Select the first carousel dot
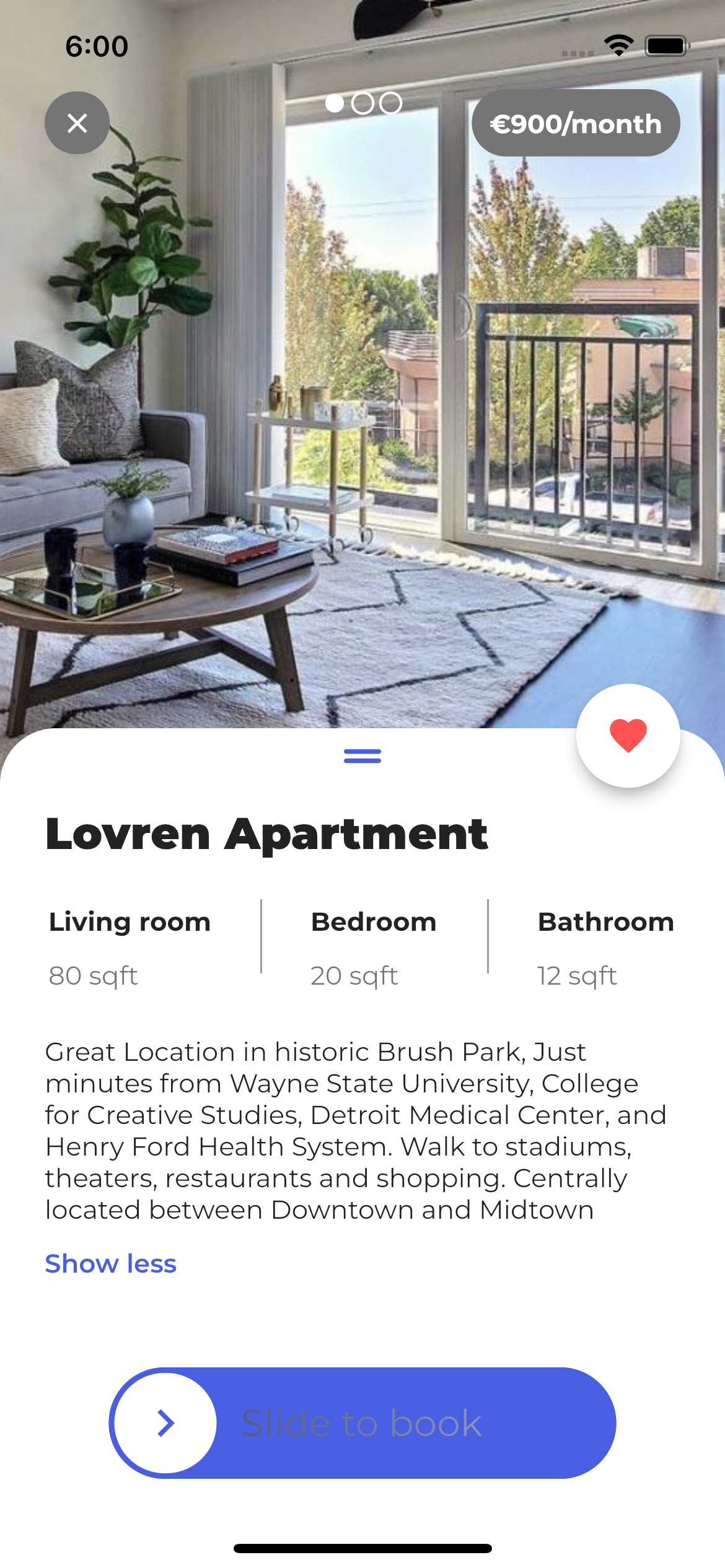This screenshot has height=1568, width=725. [335, 103]
